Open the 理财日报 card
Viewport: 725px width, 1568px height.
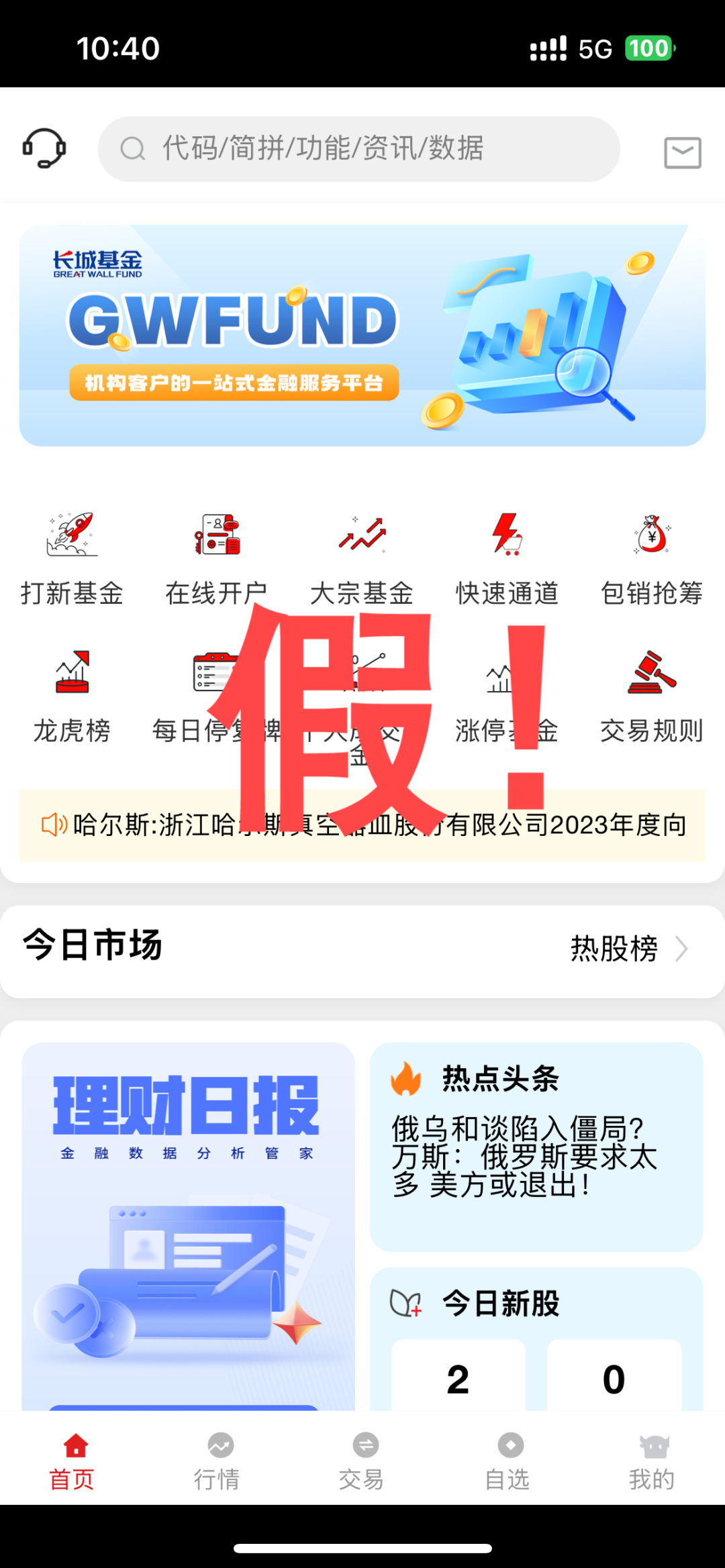(188, 1226)
